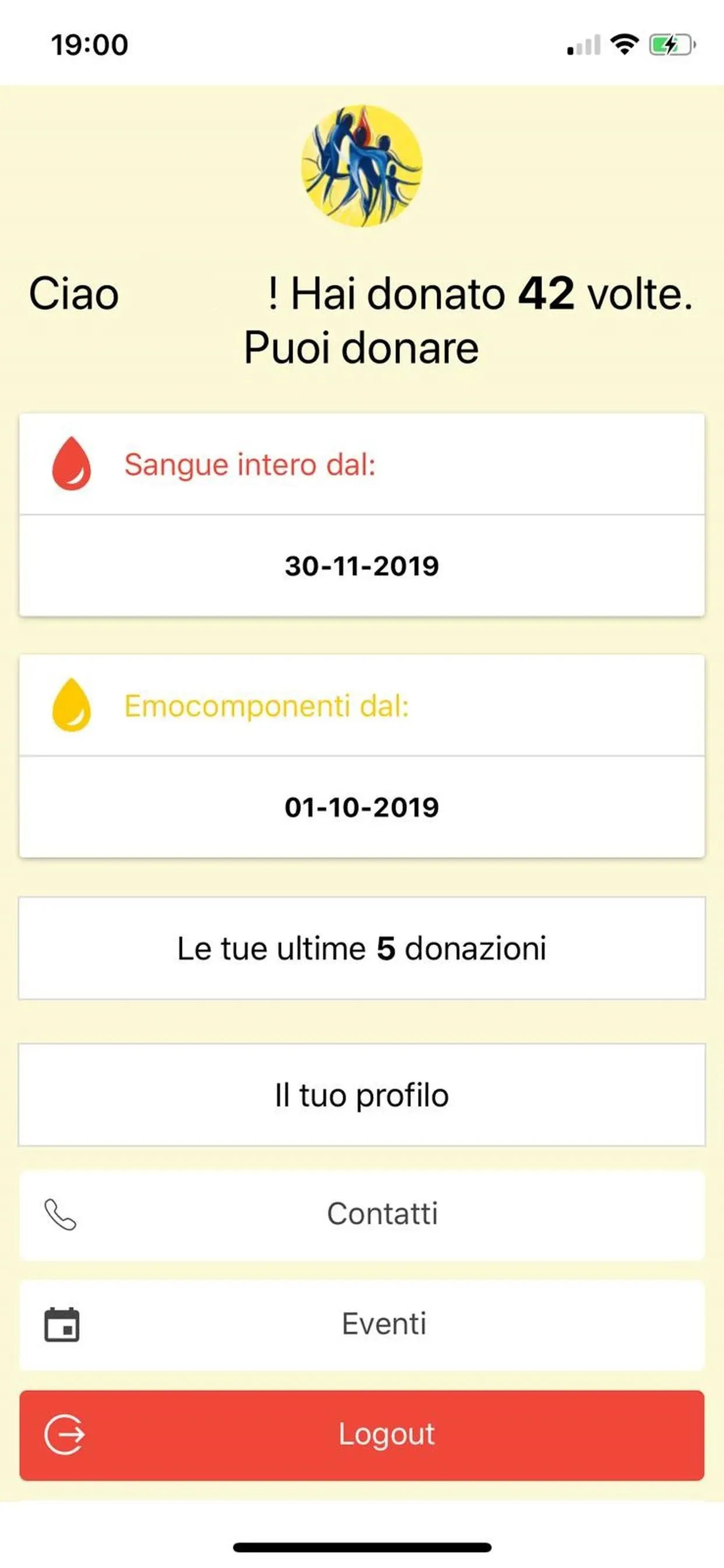Open Le tue ultime 5 donazioni
The width and height of the screenshot is (724, 1568).
(x=362, y=948)
